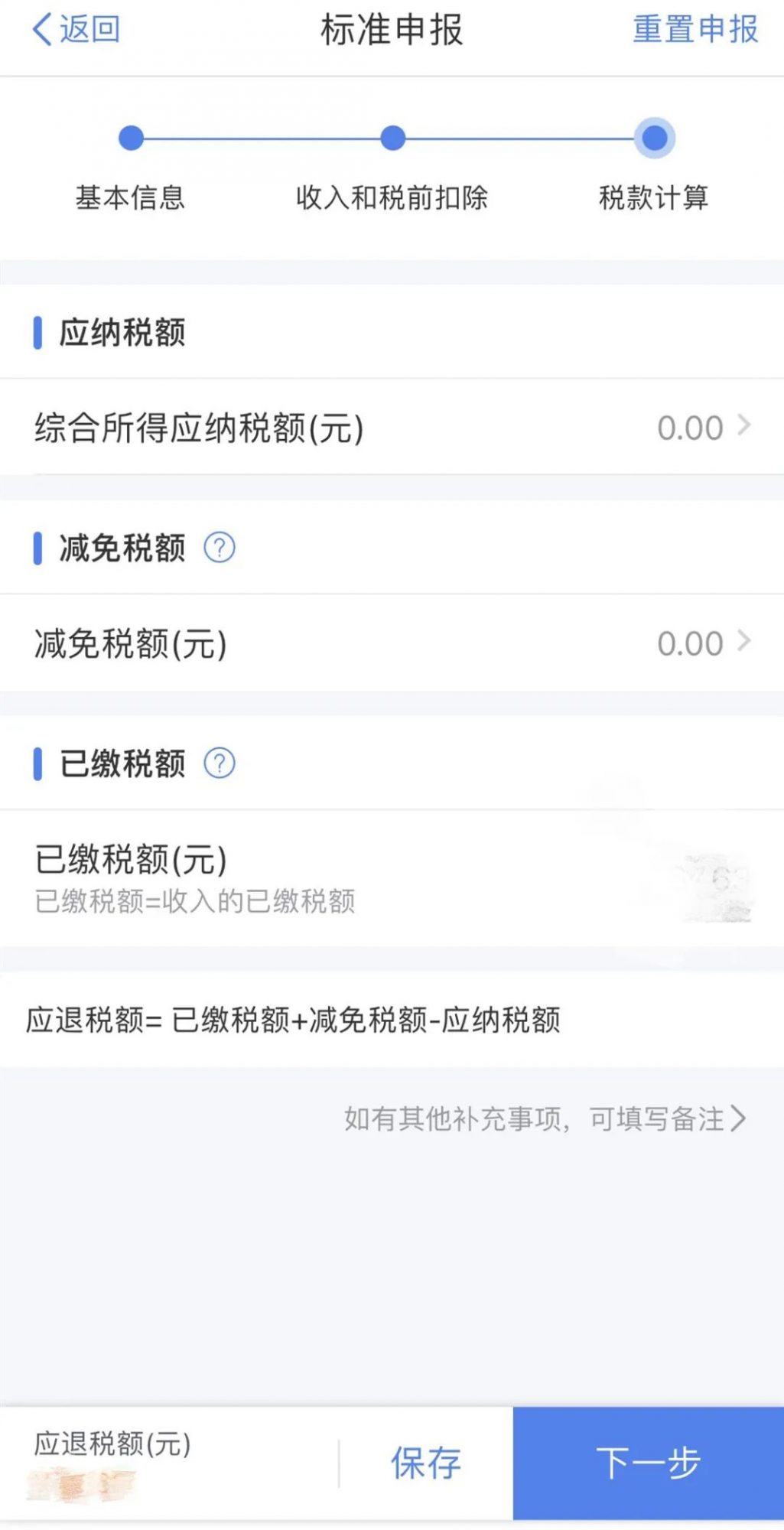784x1530 pixels.
Task: Open the 已缴税额 help question-mark icon
Action: coord(219,761)
